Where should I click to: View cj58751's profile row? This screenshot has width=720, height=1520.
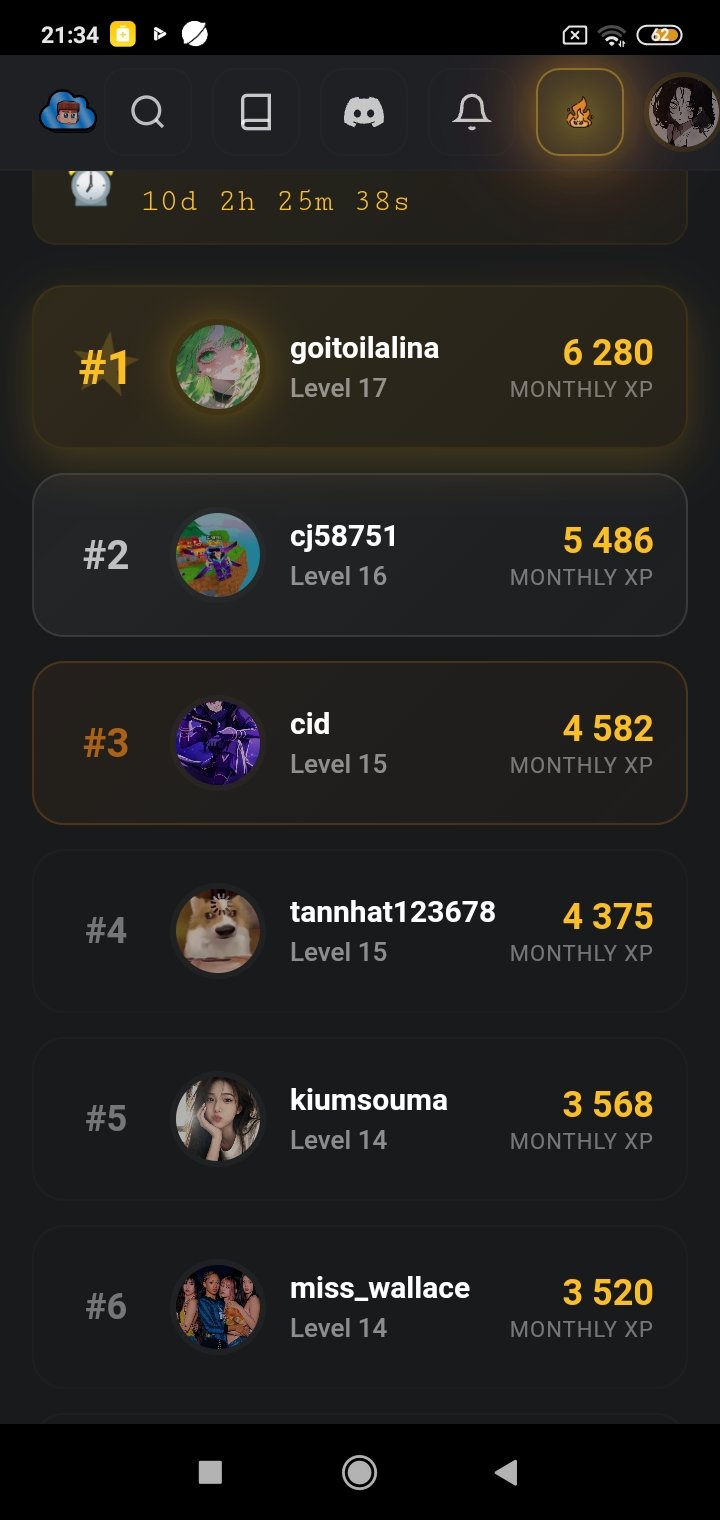360,555
